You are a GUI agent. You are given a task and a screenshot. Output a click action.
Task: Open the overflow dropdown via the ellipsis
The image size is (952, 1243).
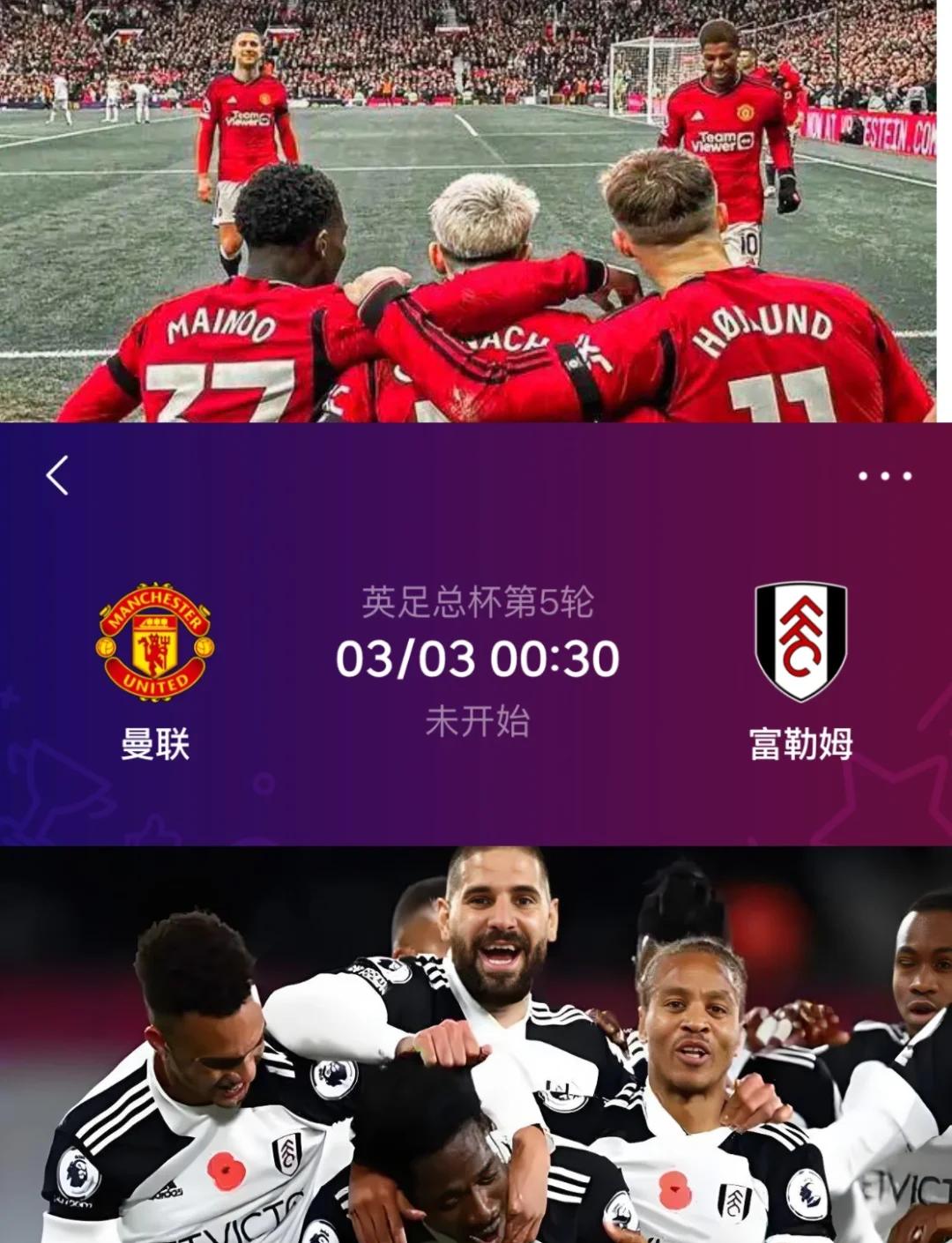click(884, 476)
